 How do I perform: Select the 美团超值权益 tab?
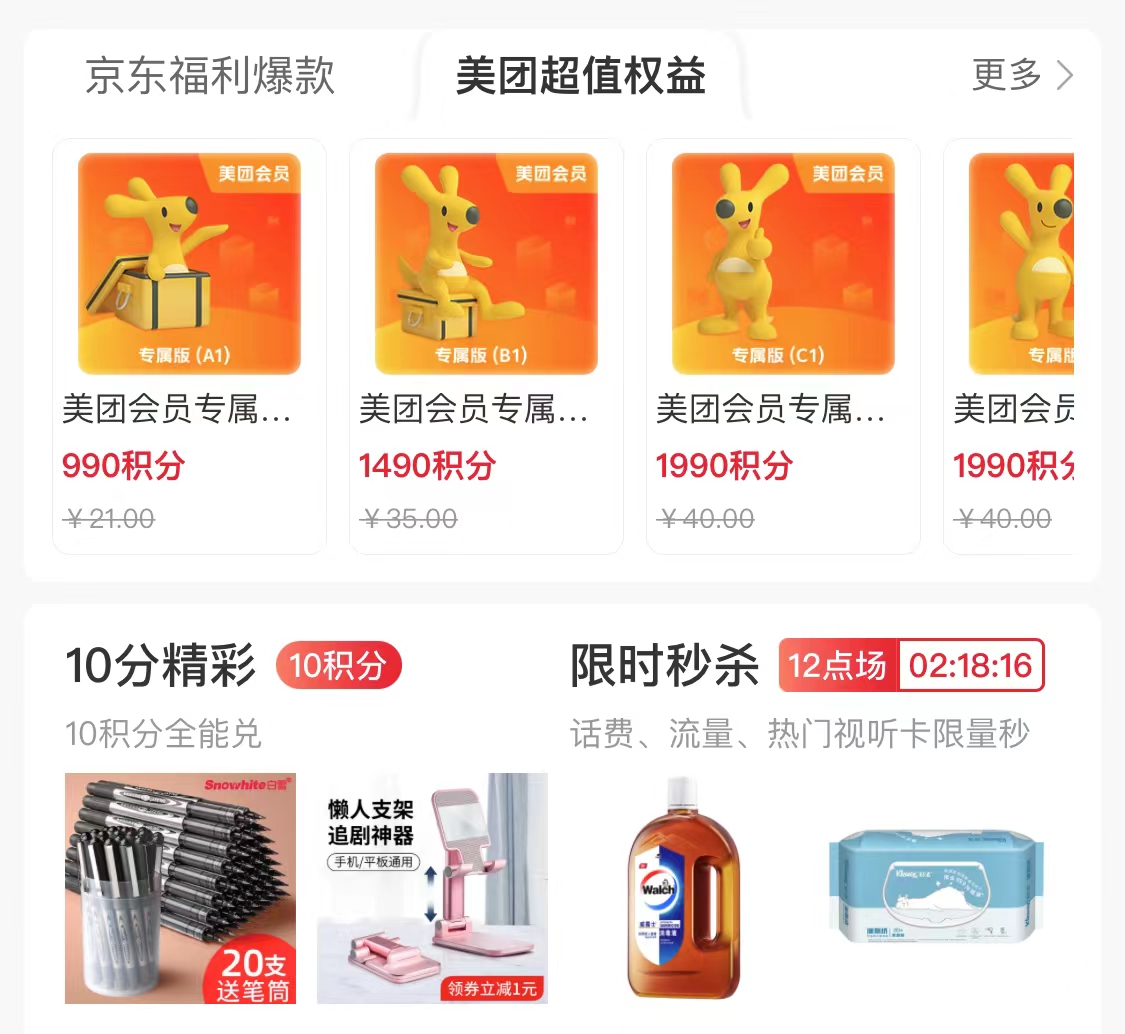click(x=581, y=77)
